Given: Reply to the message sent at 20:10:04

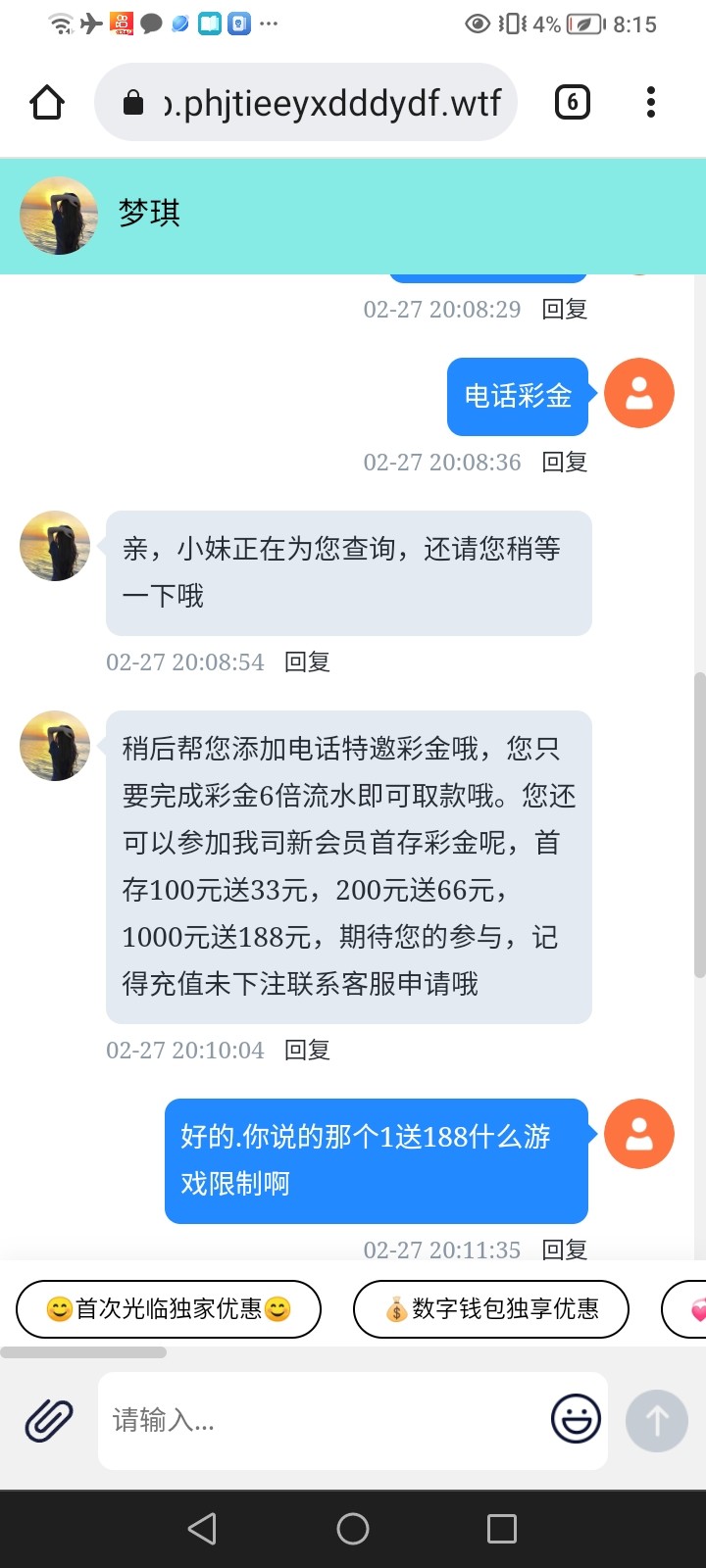Looking at the screenshot, I should point(307,1051).
